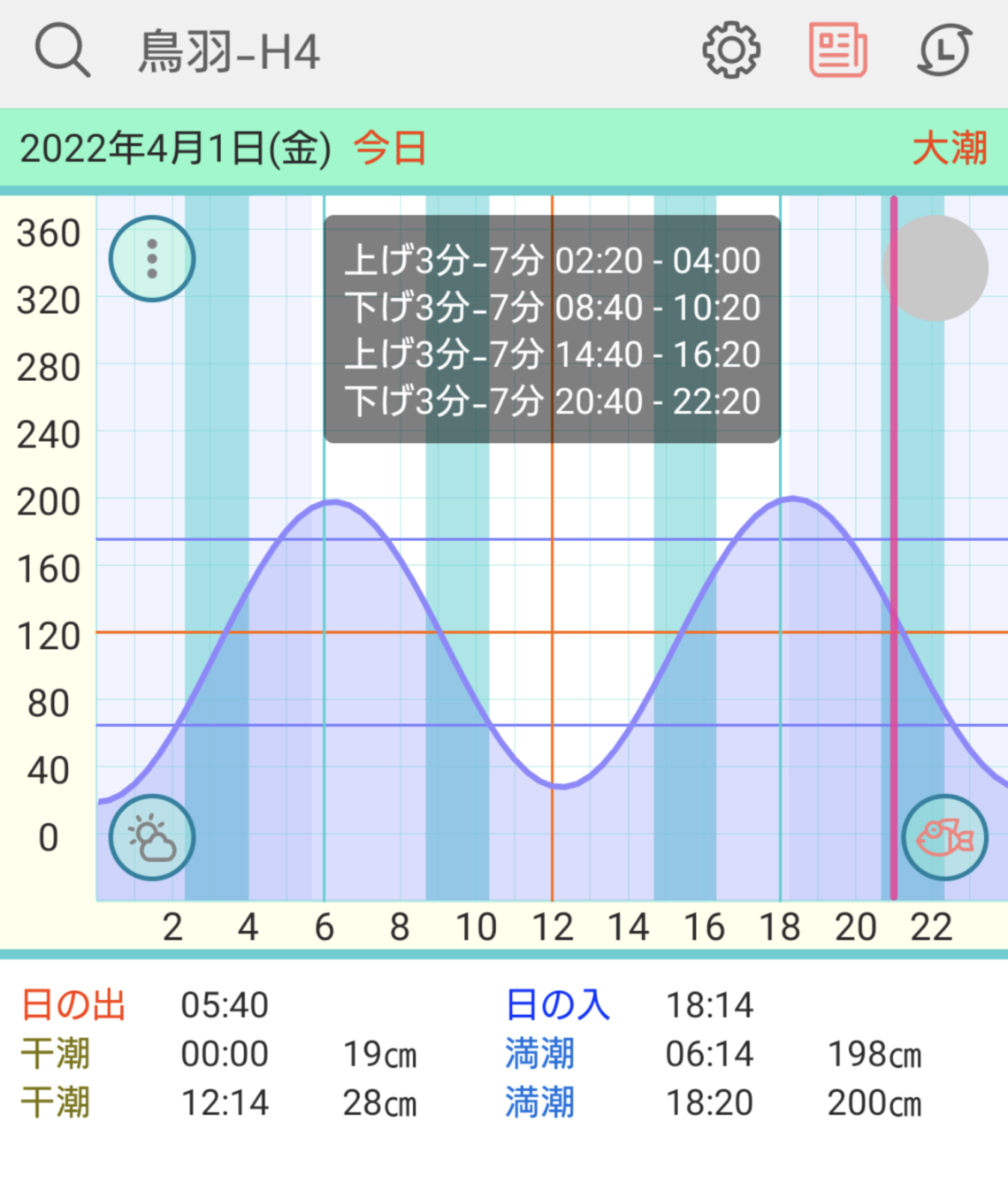This screenshot has width=1008, height=1190.
Task: Open the settings gear icon
Action: 729,50
